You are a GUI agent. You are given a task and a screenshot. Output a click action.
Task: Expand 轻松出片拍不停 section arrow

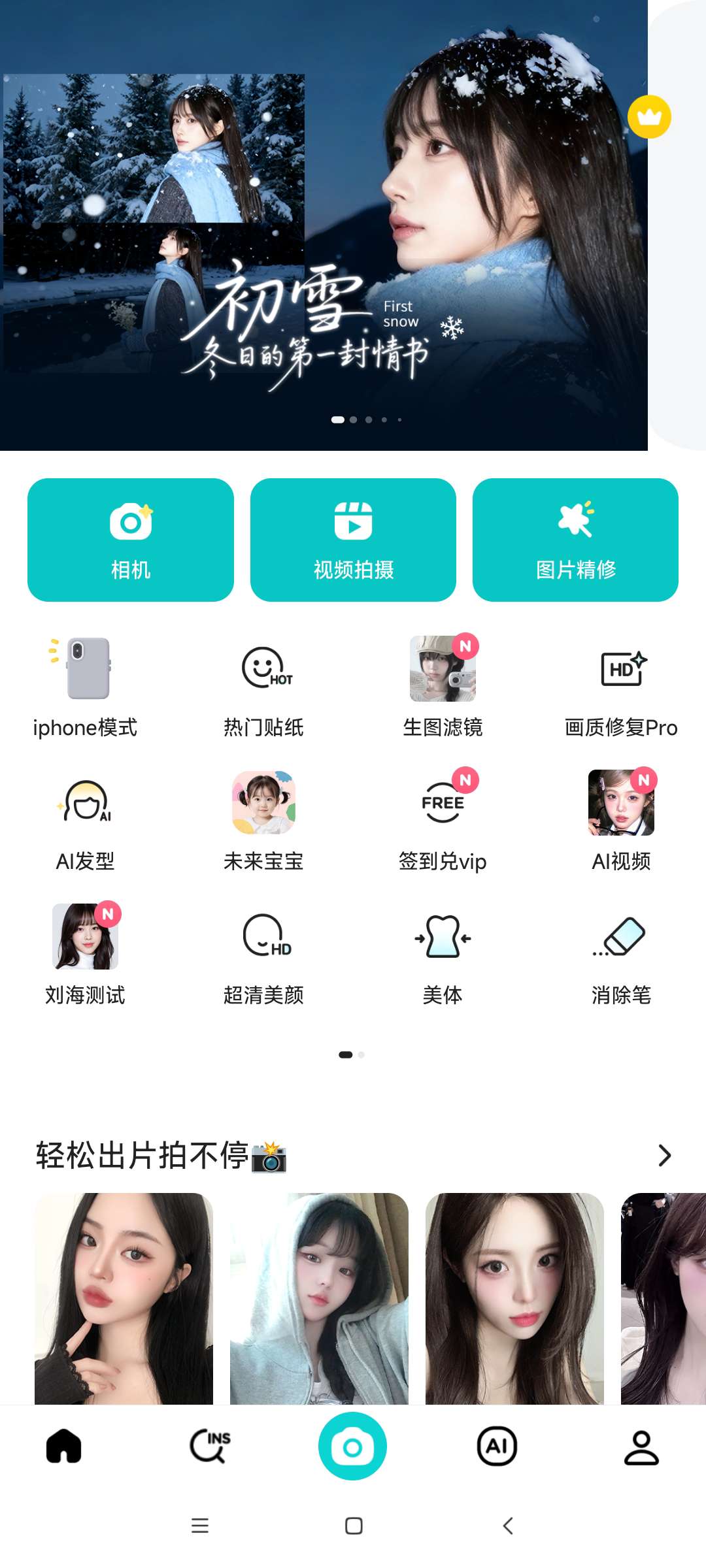point(664,1155)
